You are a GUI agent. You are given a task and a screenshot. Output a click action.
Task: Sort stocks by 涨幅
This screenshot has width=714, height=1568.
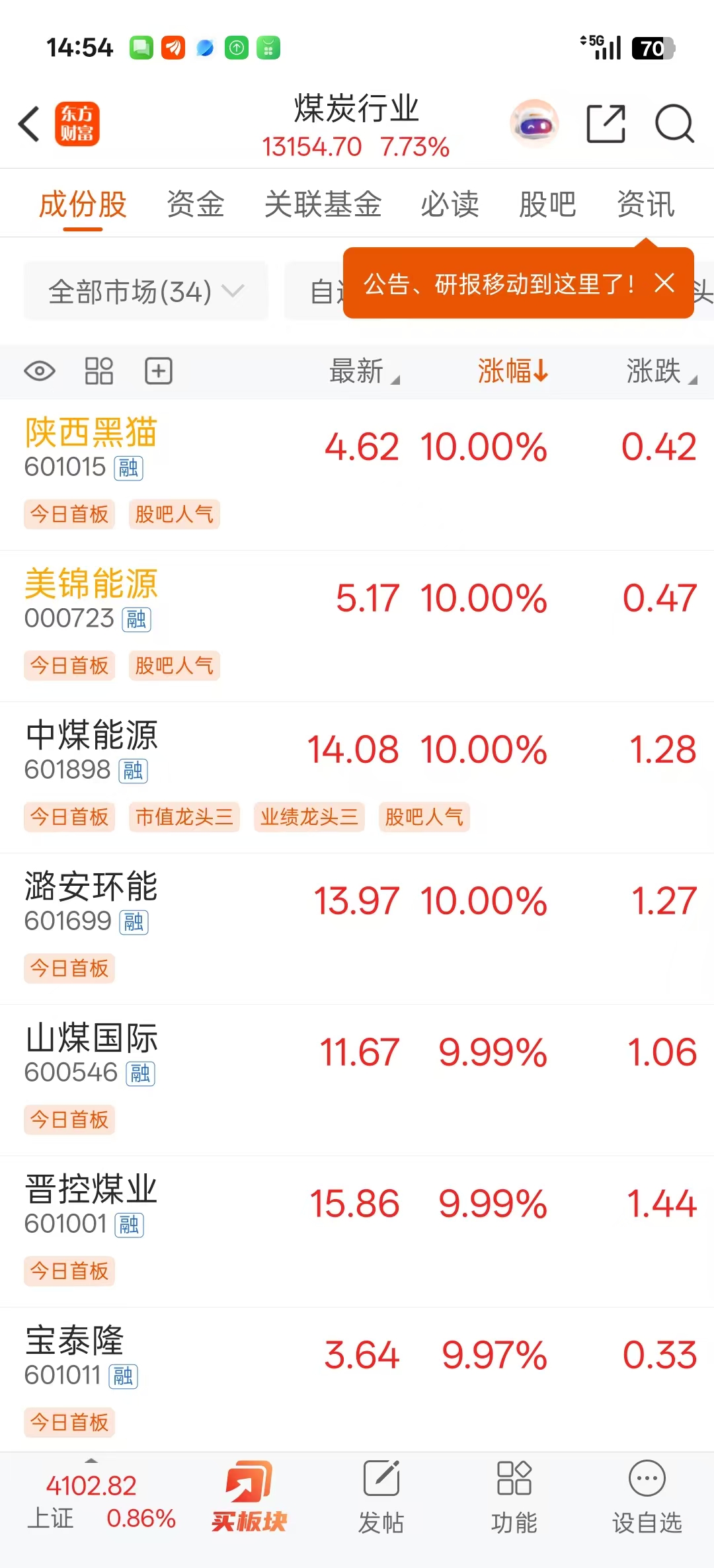coord(513,371)
